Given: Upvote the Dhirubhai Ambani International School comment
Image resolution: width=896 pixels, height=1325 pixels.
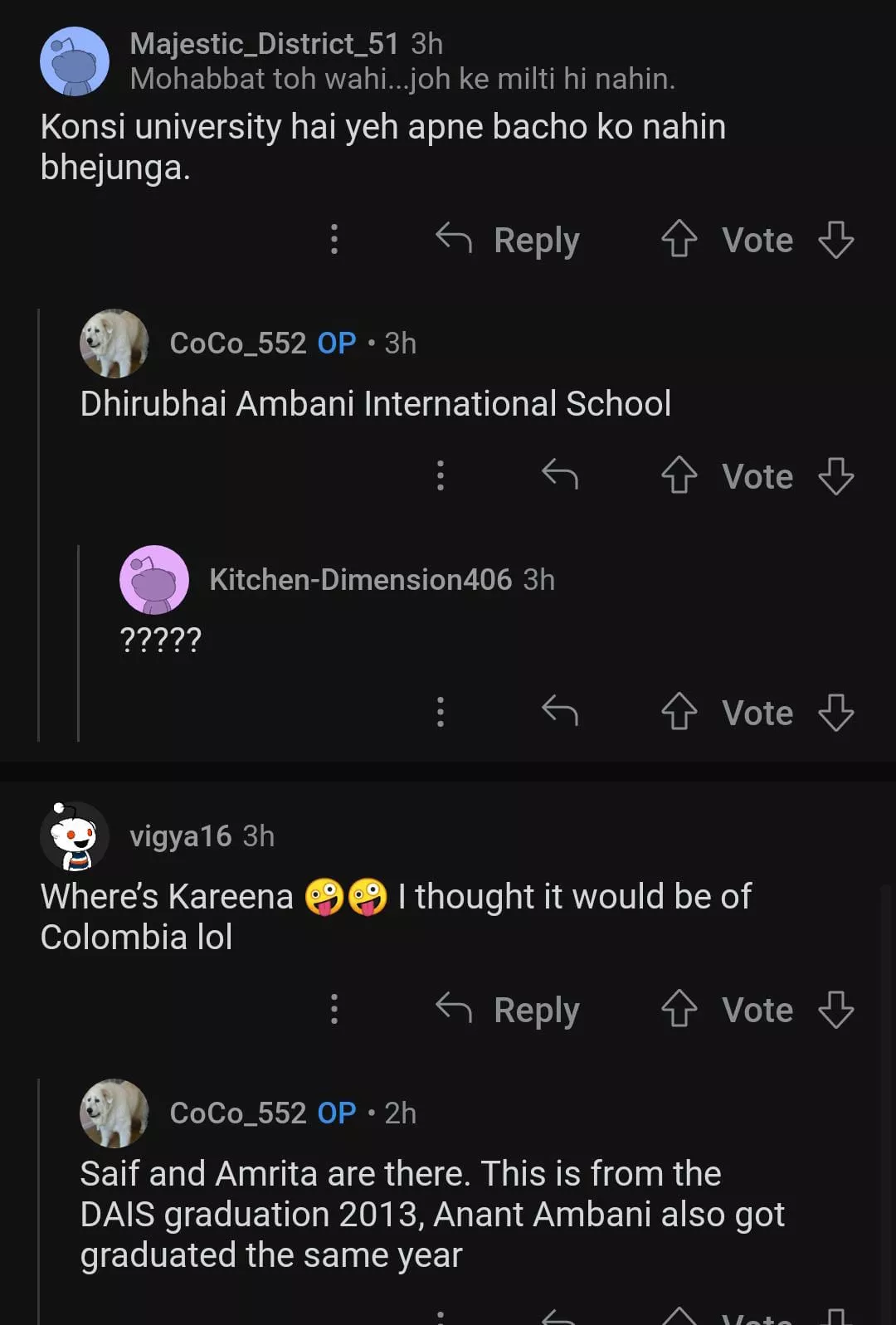Looking at the screenshot, I should pyautogui.click(x=679, y=476).
